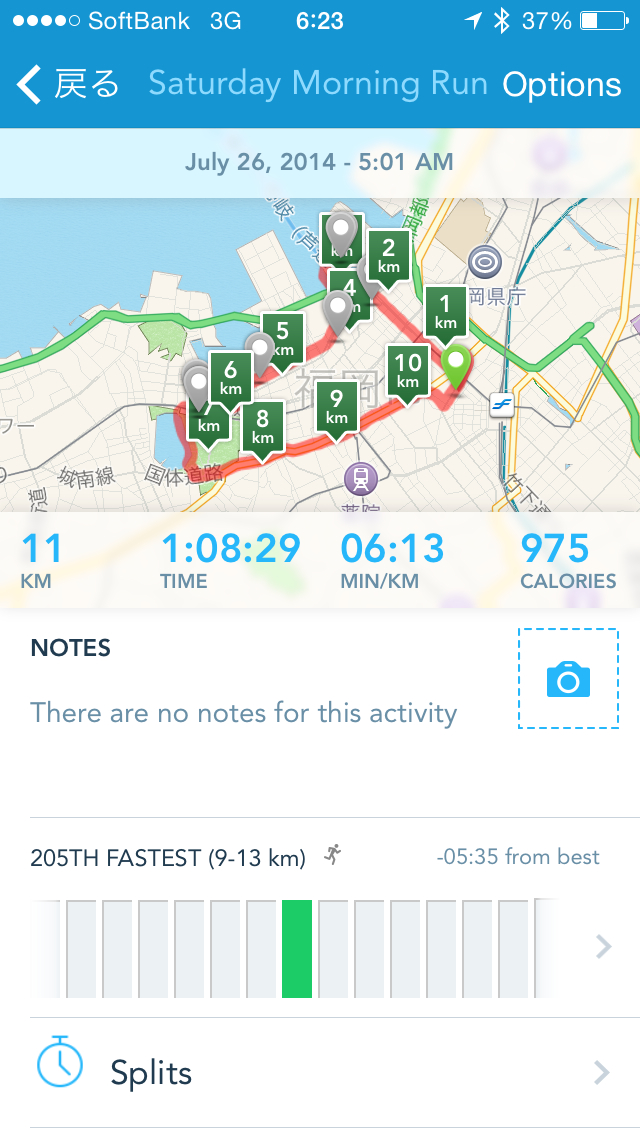Open the Splits details row
The image size is (640, 1136).
click(320, 1072)
